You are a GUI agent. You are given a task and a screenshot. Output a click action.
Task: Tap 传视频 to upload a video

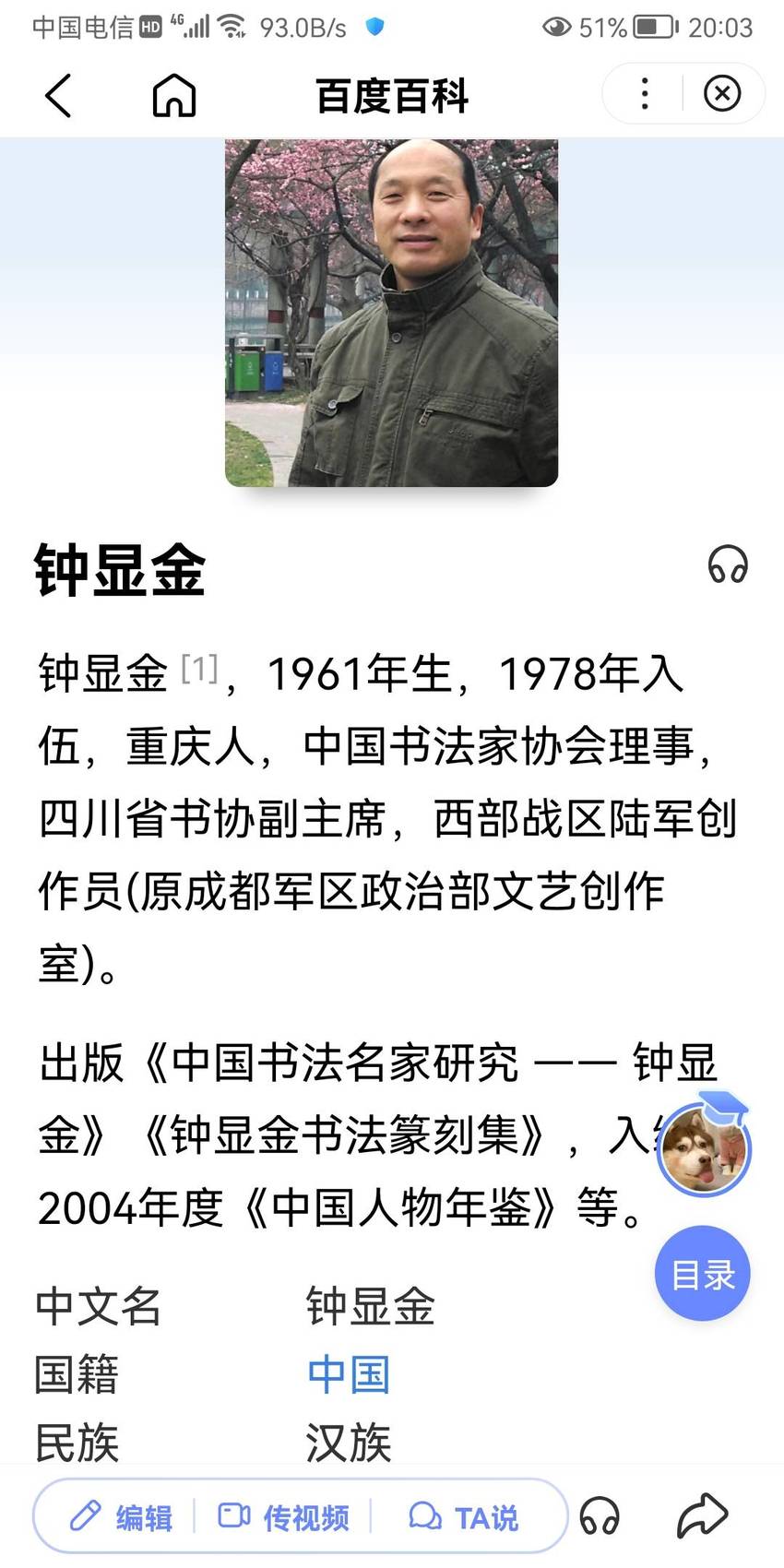click(x=283, y=1517)
